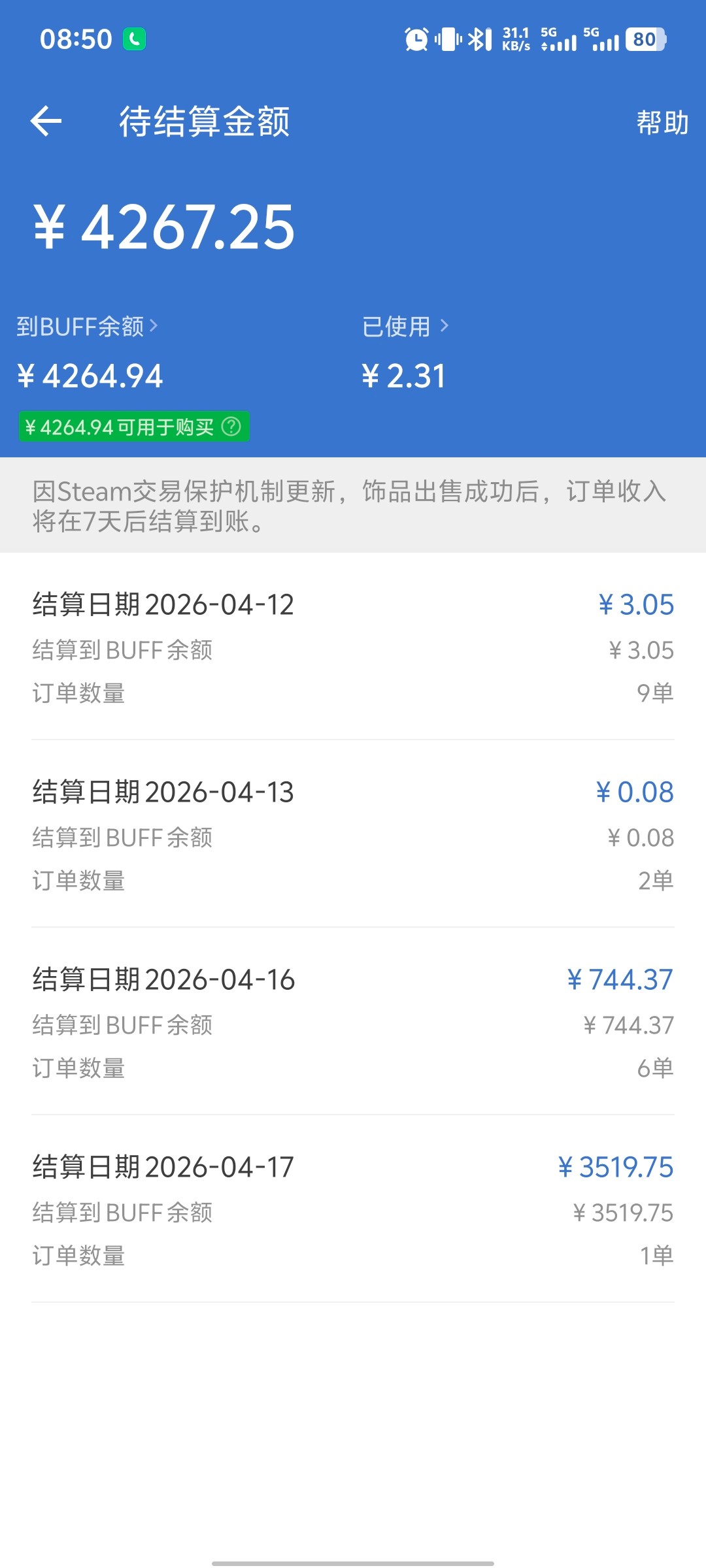Open settlement entry dated 2026-04-12
The height and width of the screenshot is (1568, 706).
353,647
